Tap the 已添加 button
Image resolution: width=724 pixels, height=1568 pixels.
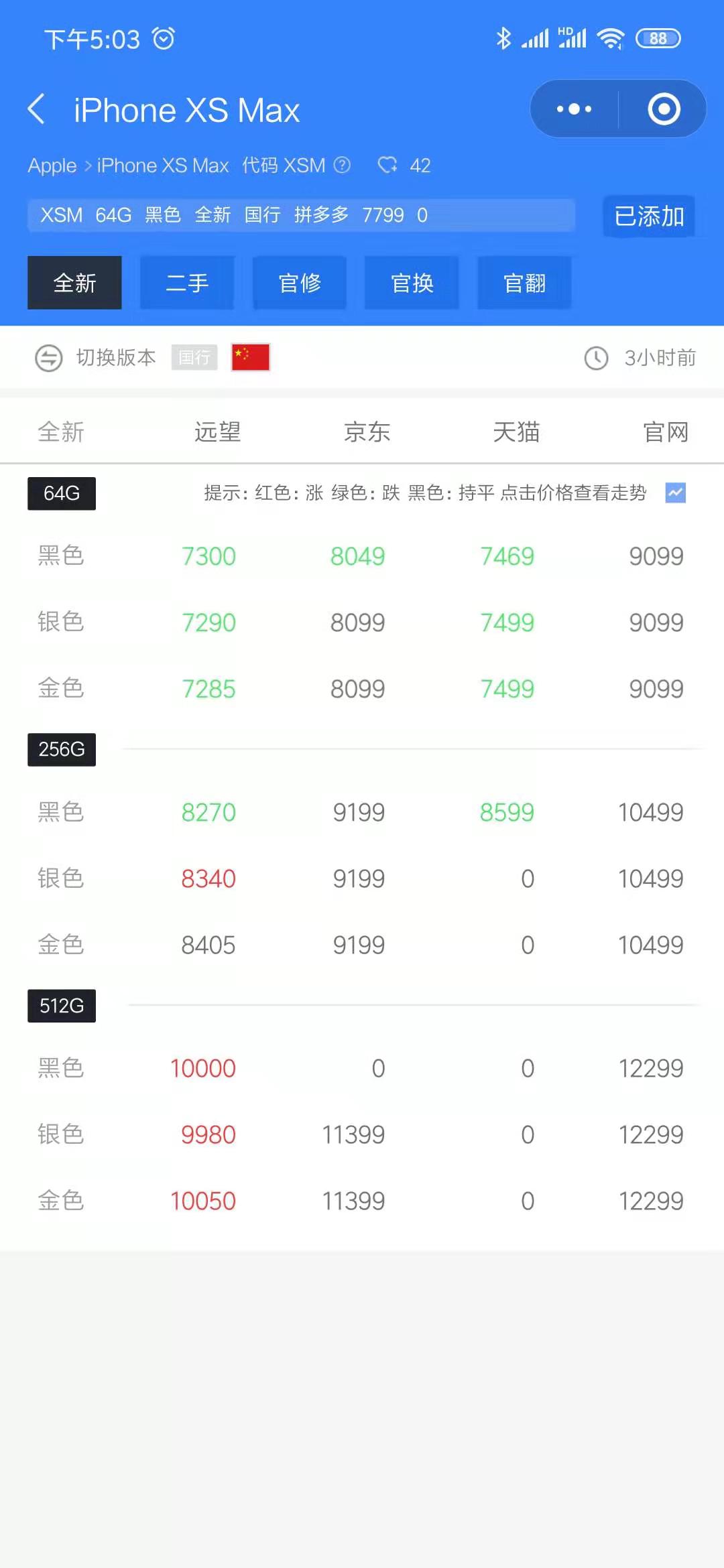coord(649,216)
